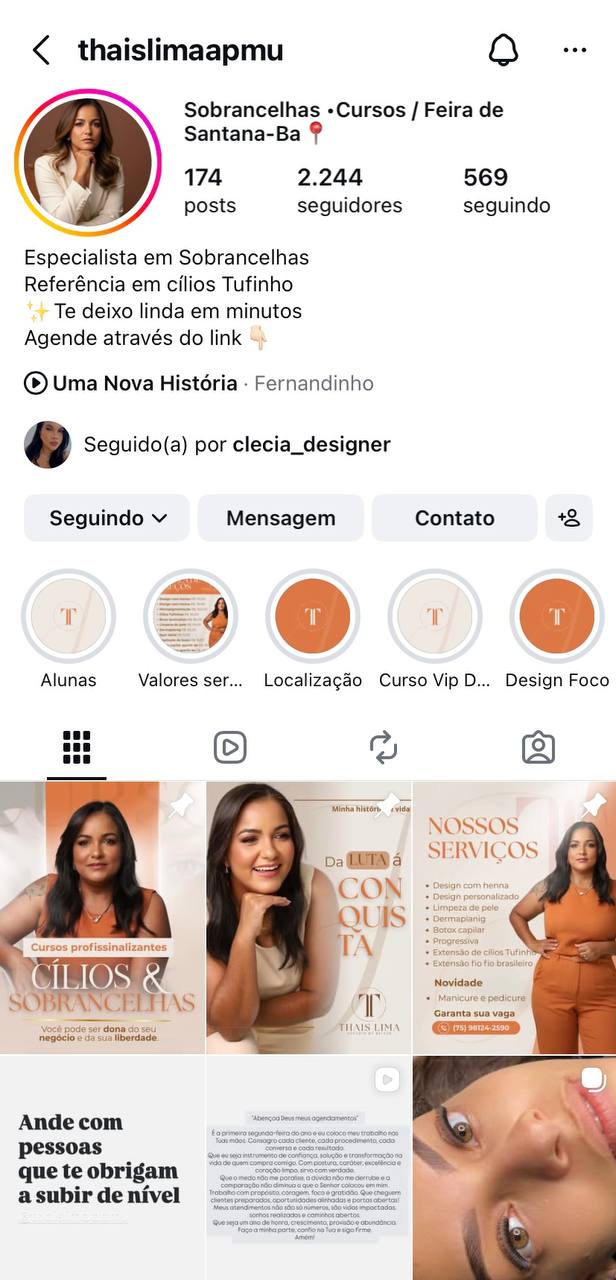Open the Localização highlight
The height and width of the screenshot is (1280, 616).
tap(312, 616)
